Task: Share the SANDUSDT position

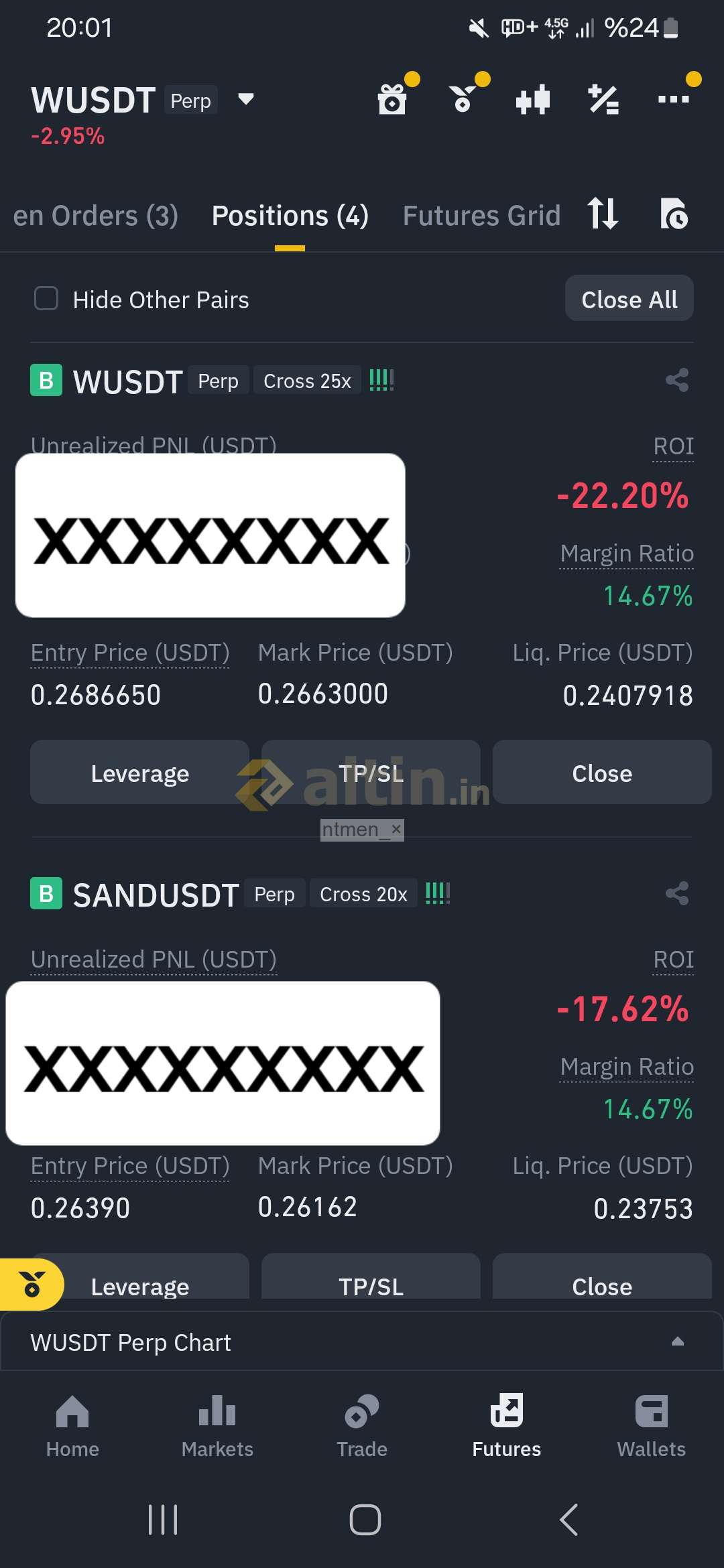Action: (677, 893)
